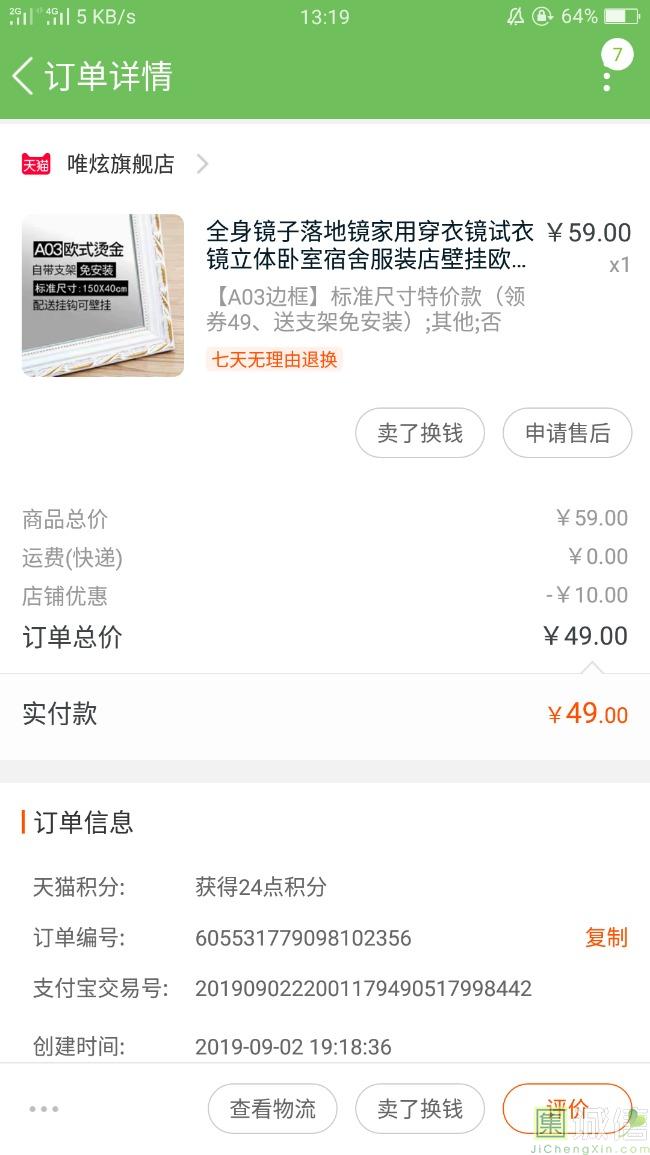Copy the order number with 复制
This screenshot has height=1155, width=650.
tap(606, 937)
